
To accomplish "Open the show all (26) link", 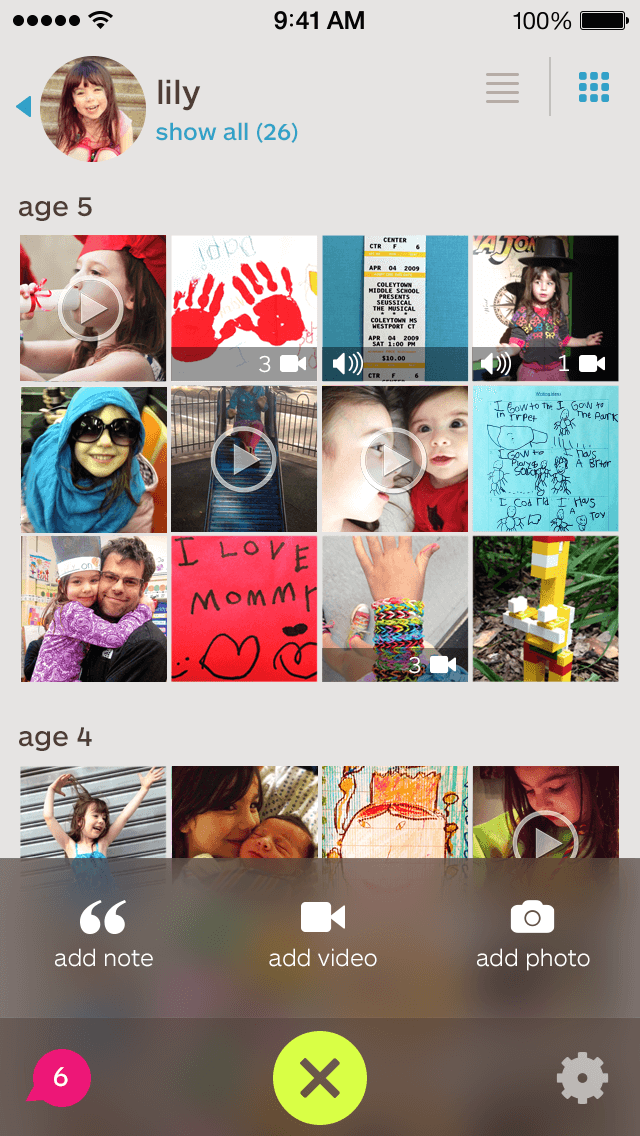I will (227, 132).
